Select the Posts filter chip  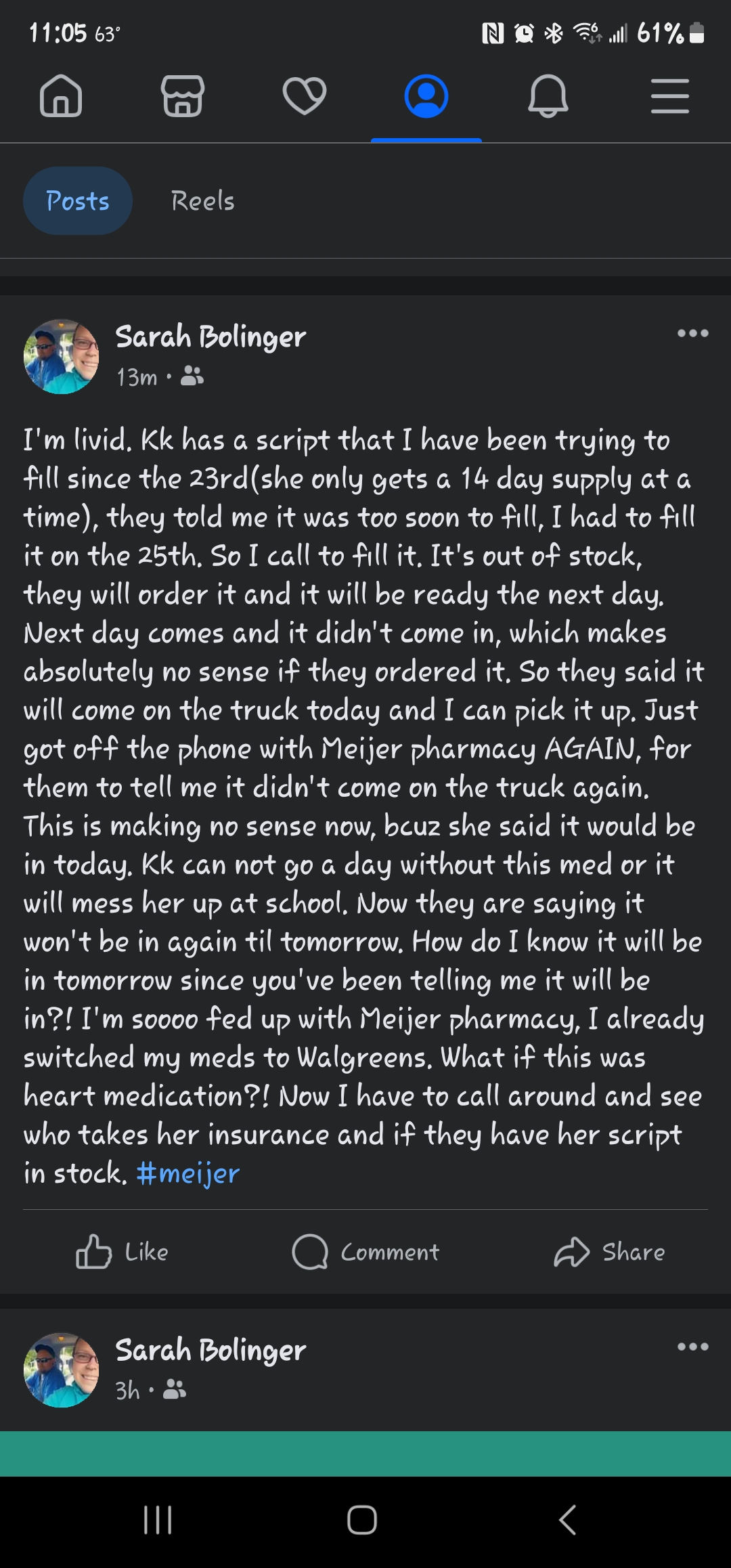coord(78,201)
